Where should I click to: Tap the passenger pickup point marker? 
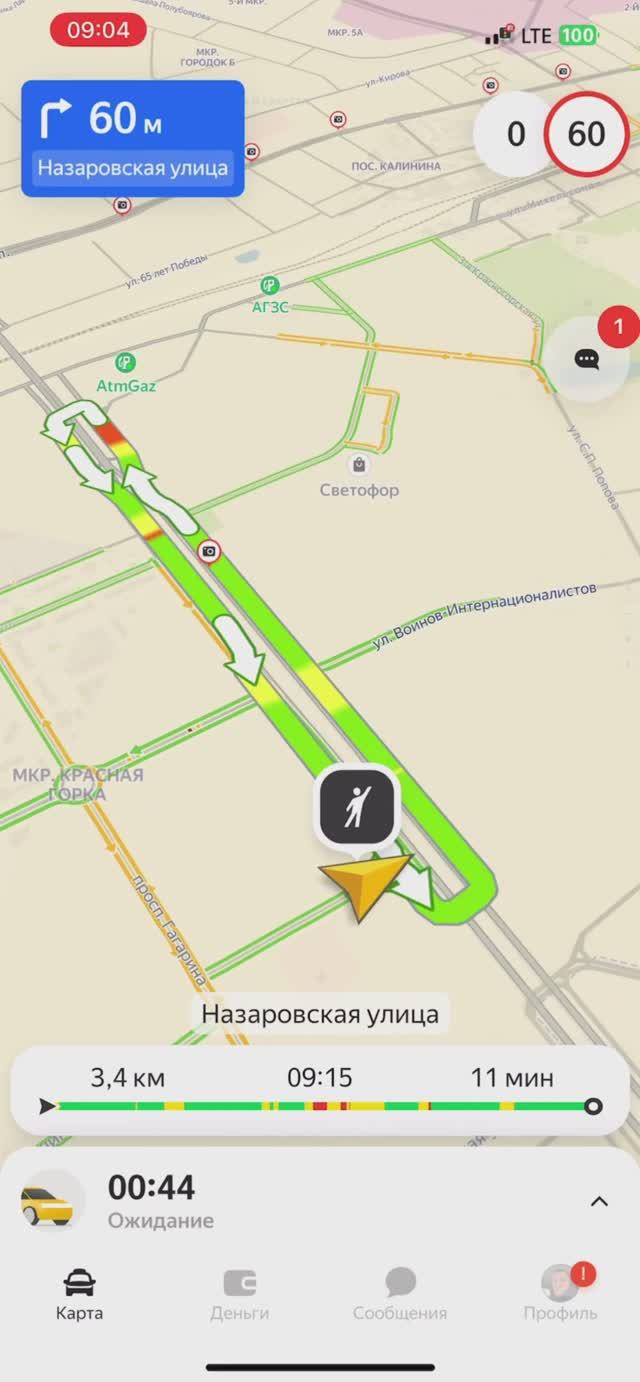(358, 806)
